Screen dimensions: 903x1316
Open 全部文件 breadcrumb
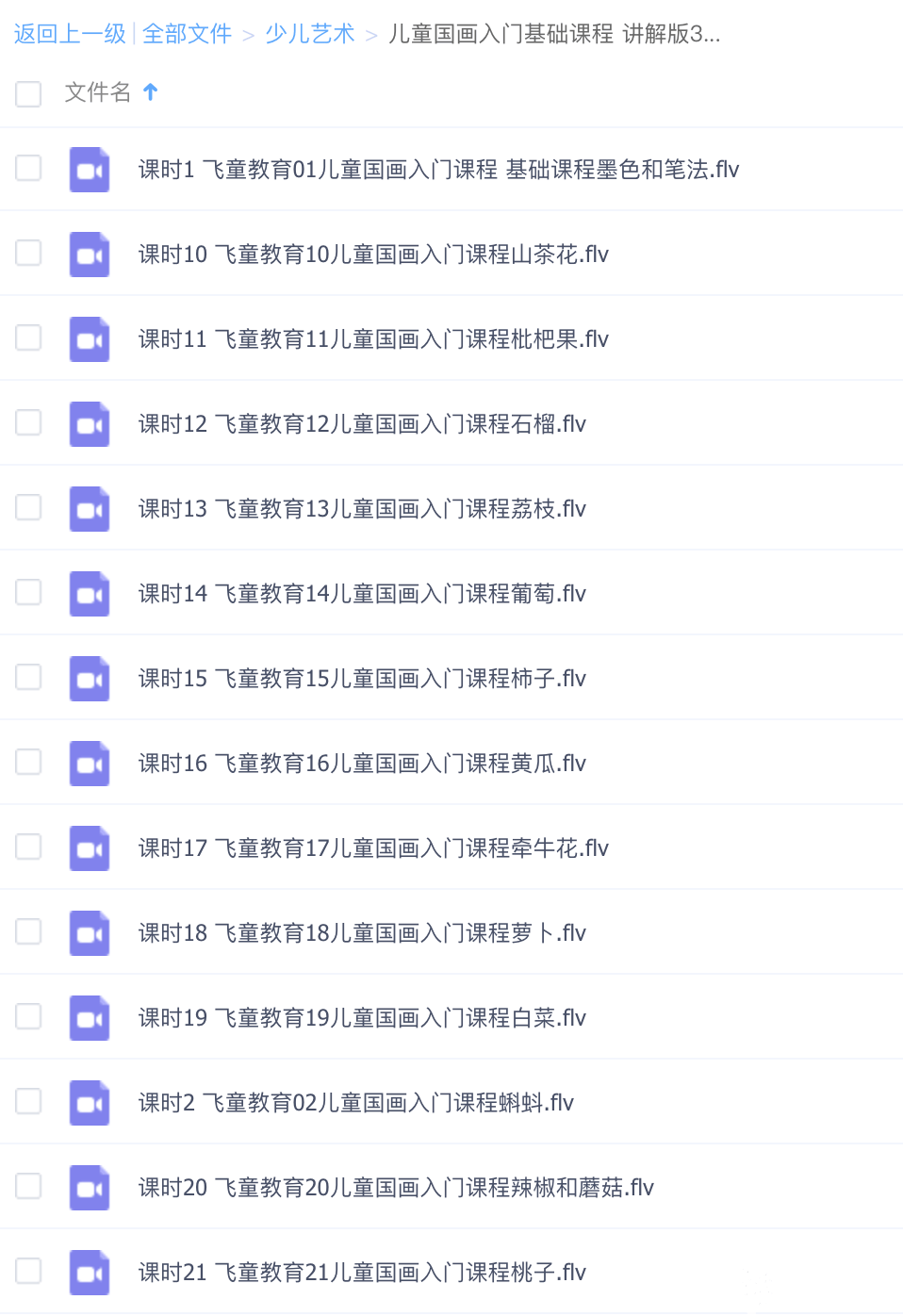point(187,34)
